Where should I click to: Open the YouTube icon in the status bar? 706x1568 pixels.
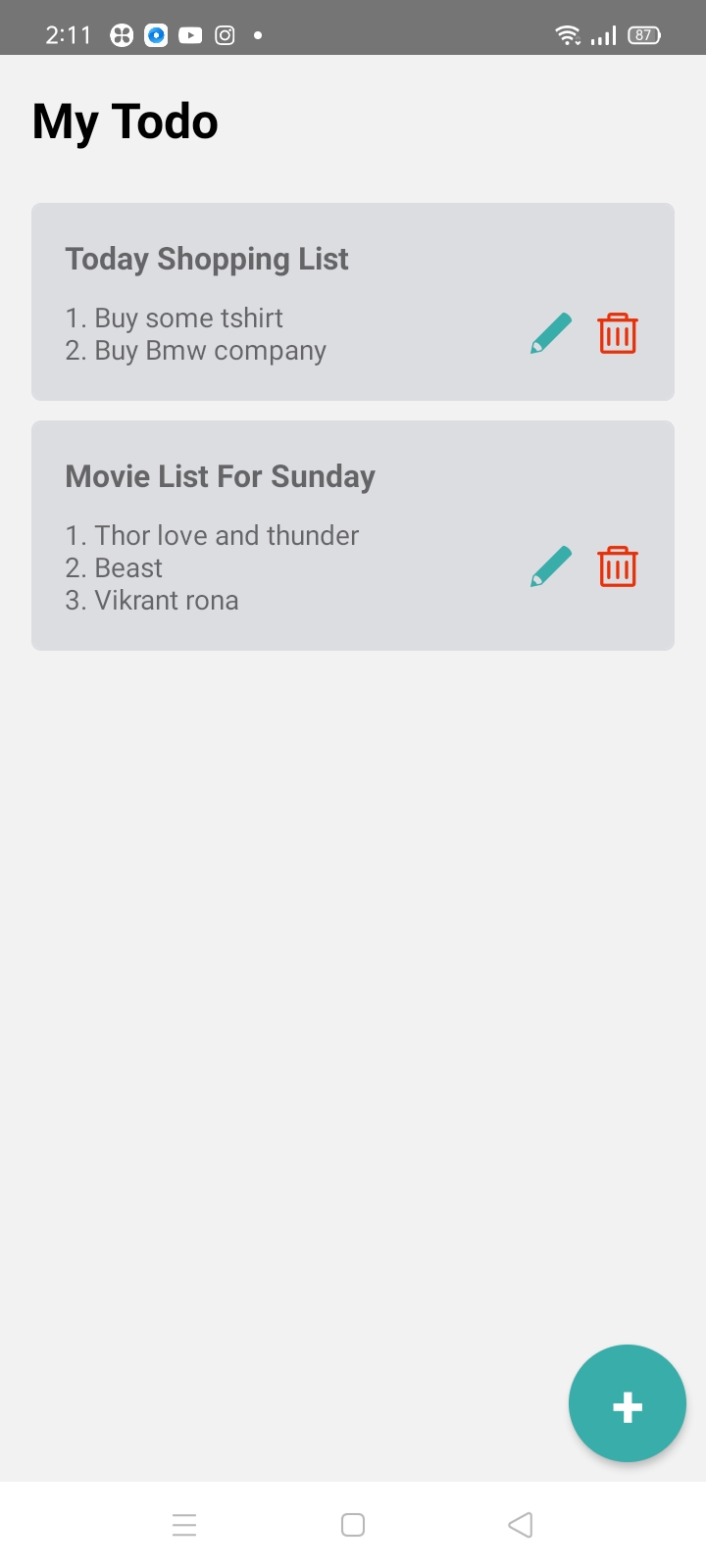pyautogui.click(x=189, y=34)
